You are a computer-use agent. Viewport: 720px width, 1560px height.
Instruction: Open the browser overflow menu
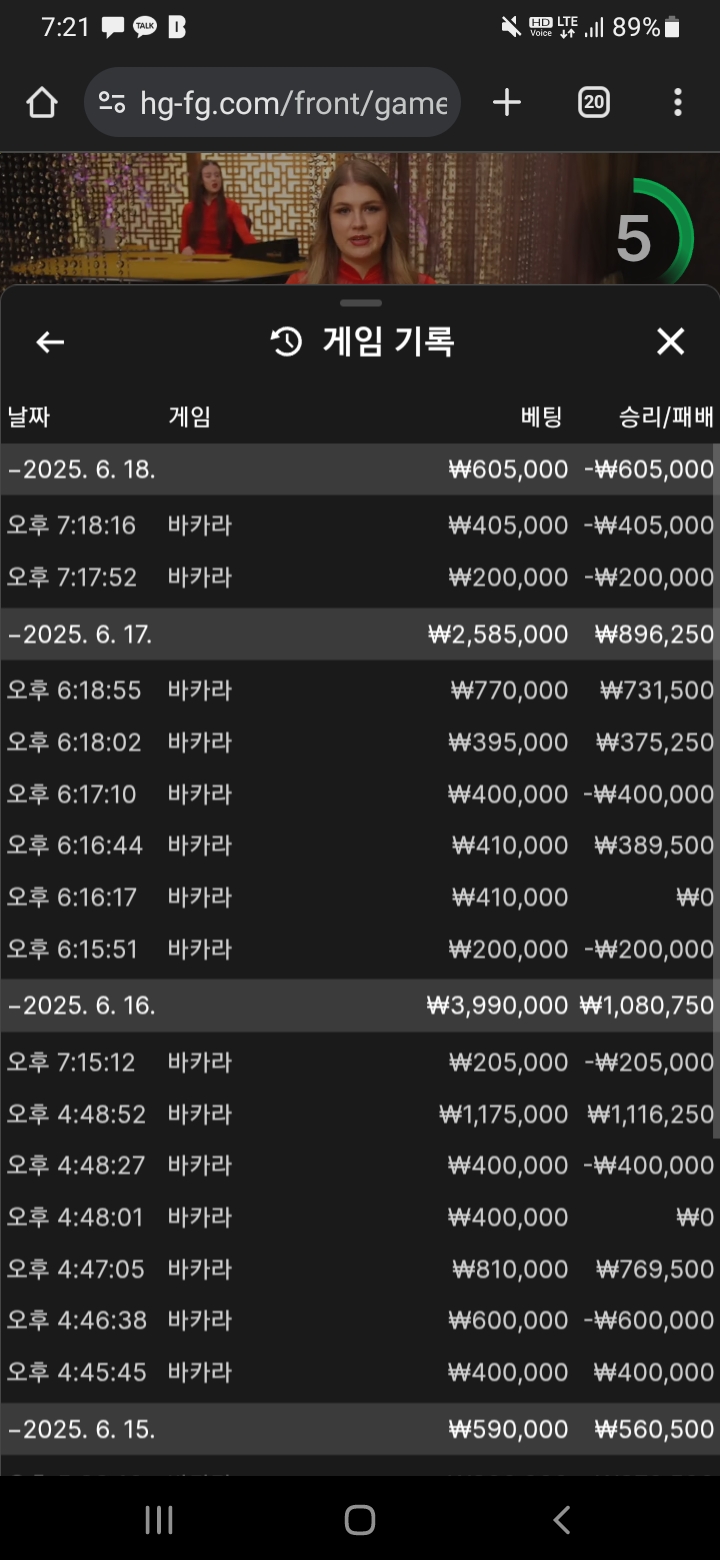[x=678, y=102]
